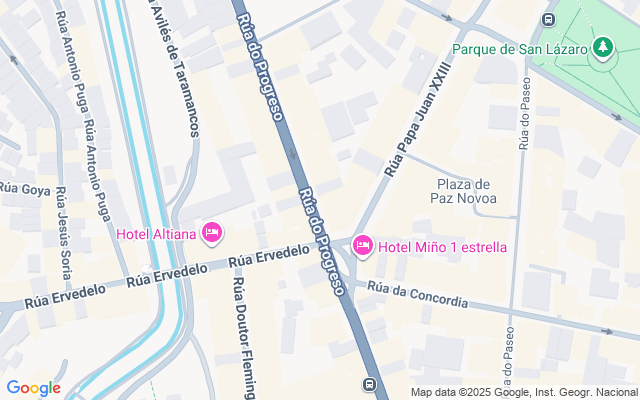Open the bus stop near Parque de San Lázaro
The height and width of the screenshot is (400, 640).
547,19
